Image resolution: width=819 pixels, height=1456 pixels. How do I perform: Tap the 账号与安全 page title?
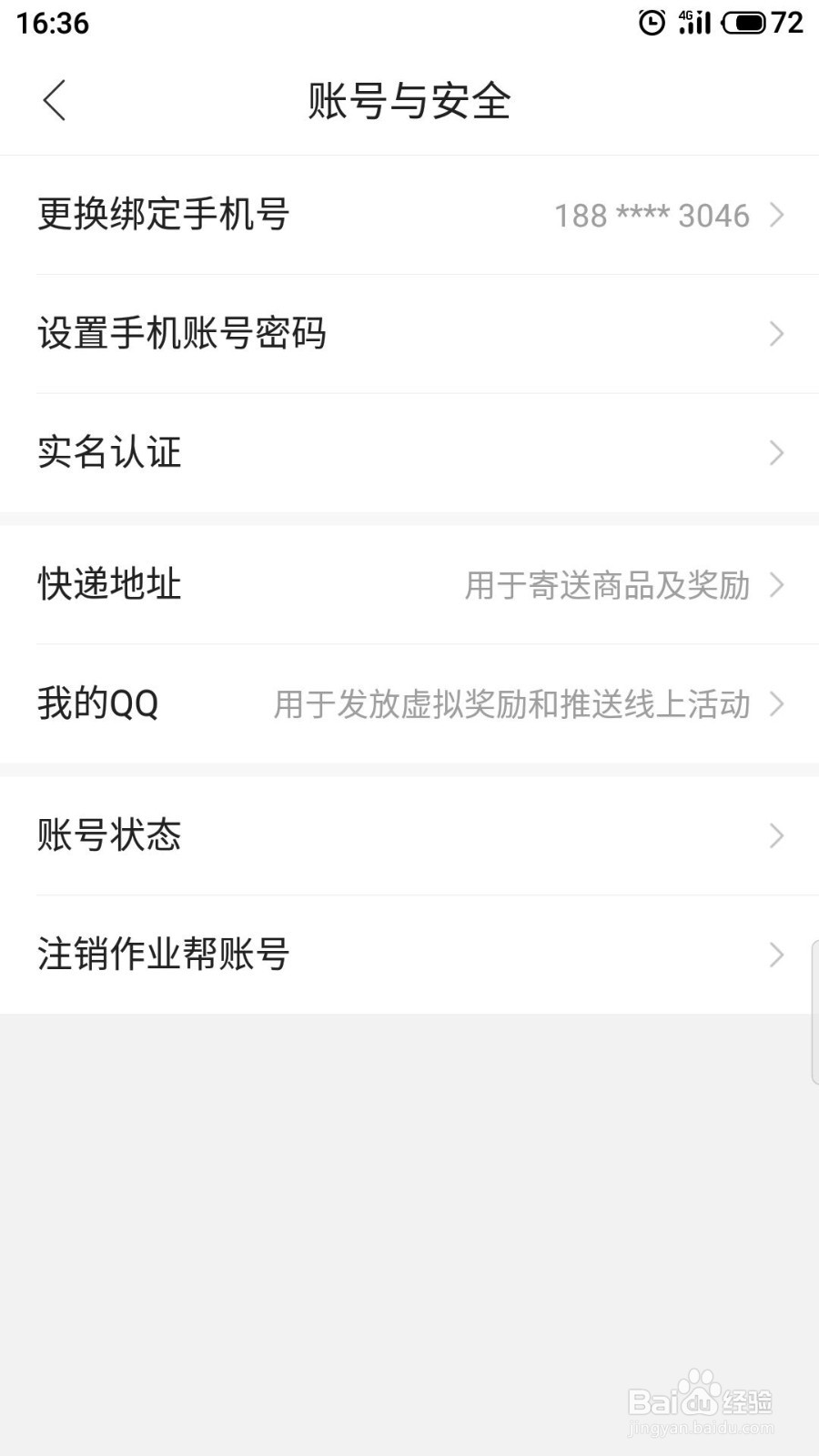[x=409, y=101]
